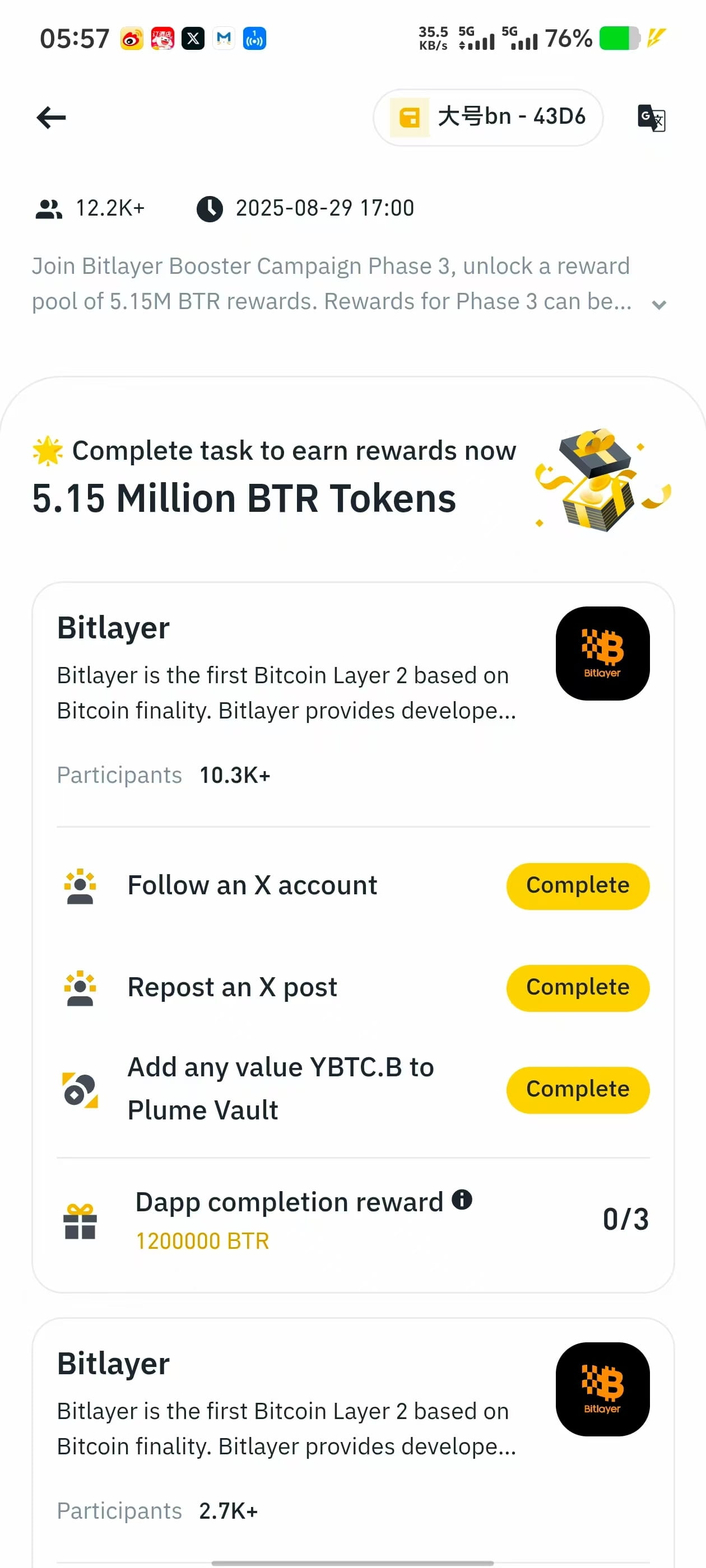Screen dimensions: 706x1568
Task: Tap the translate icon
Action: [651, 118]
